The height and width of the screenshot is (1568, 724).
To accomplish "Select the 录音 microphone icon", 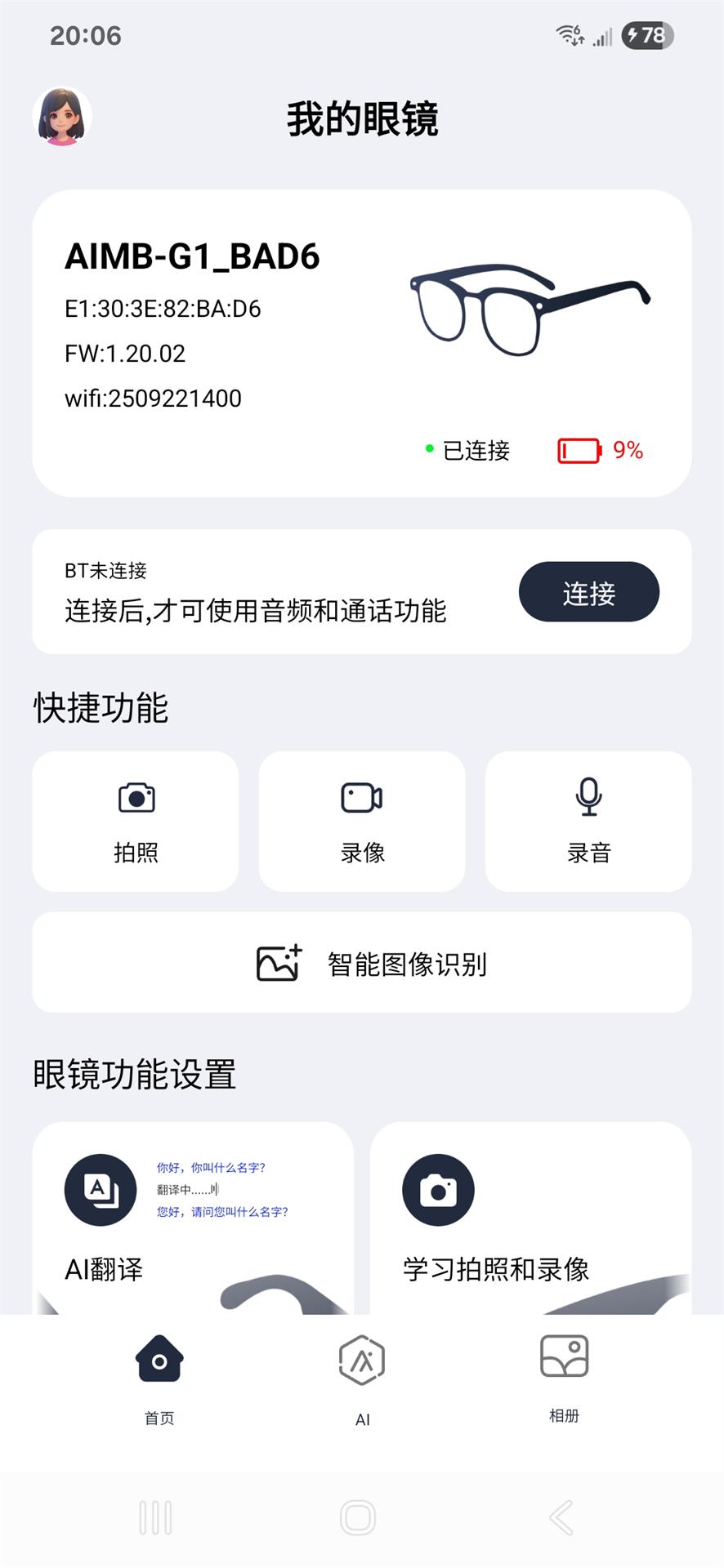I will [x=588, y=798].
